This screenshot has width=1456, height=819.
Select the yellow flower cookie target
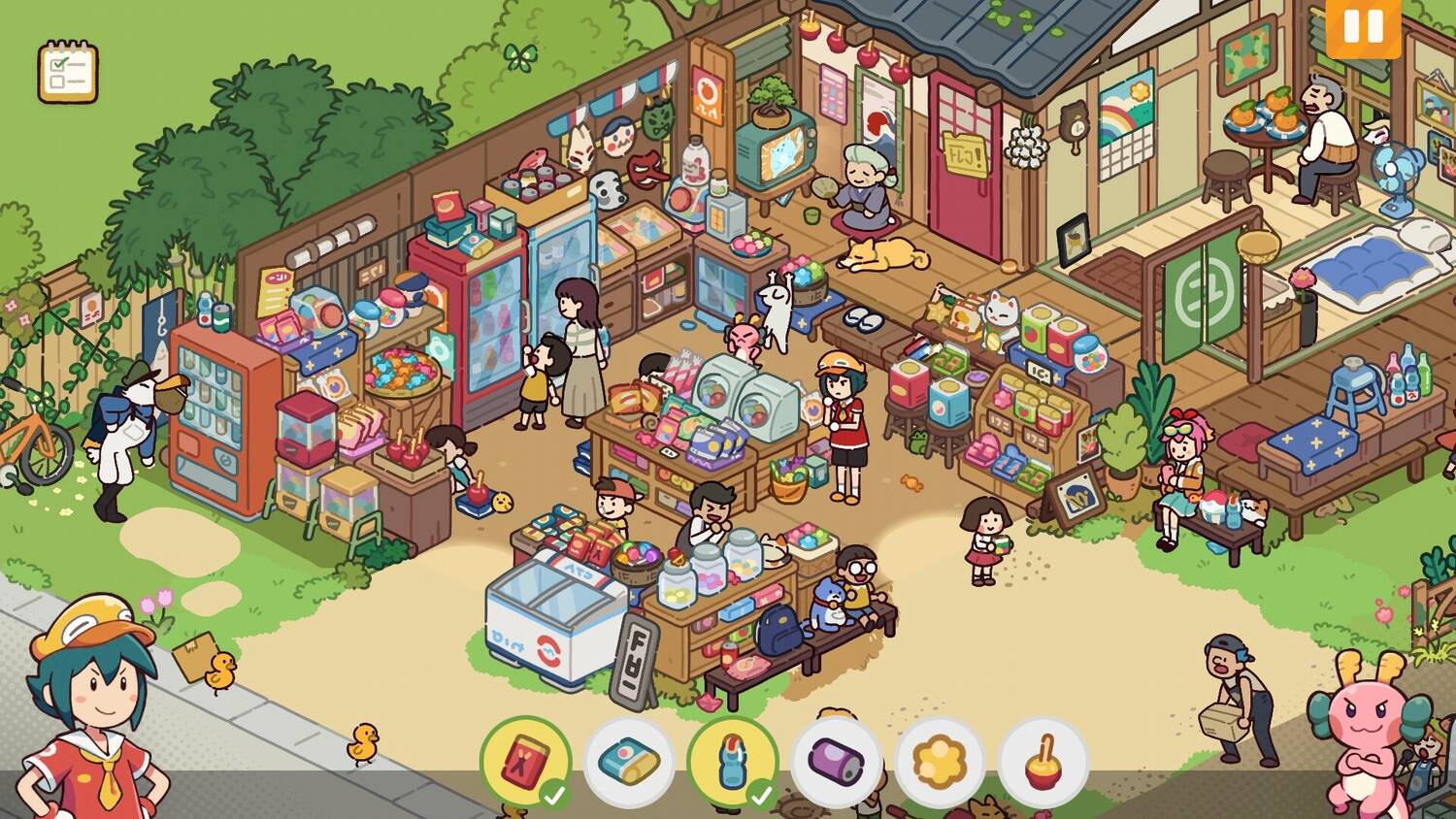[x=940, y=763]
